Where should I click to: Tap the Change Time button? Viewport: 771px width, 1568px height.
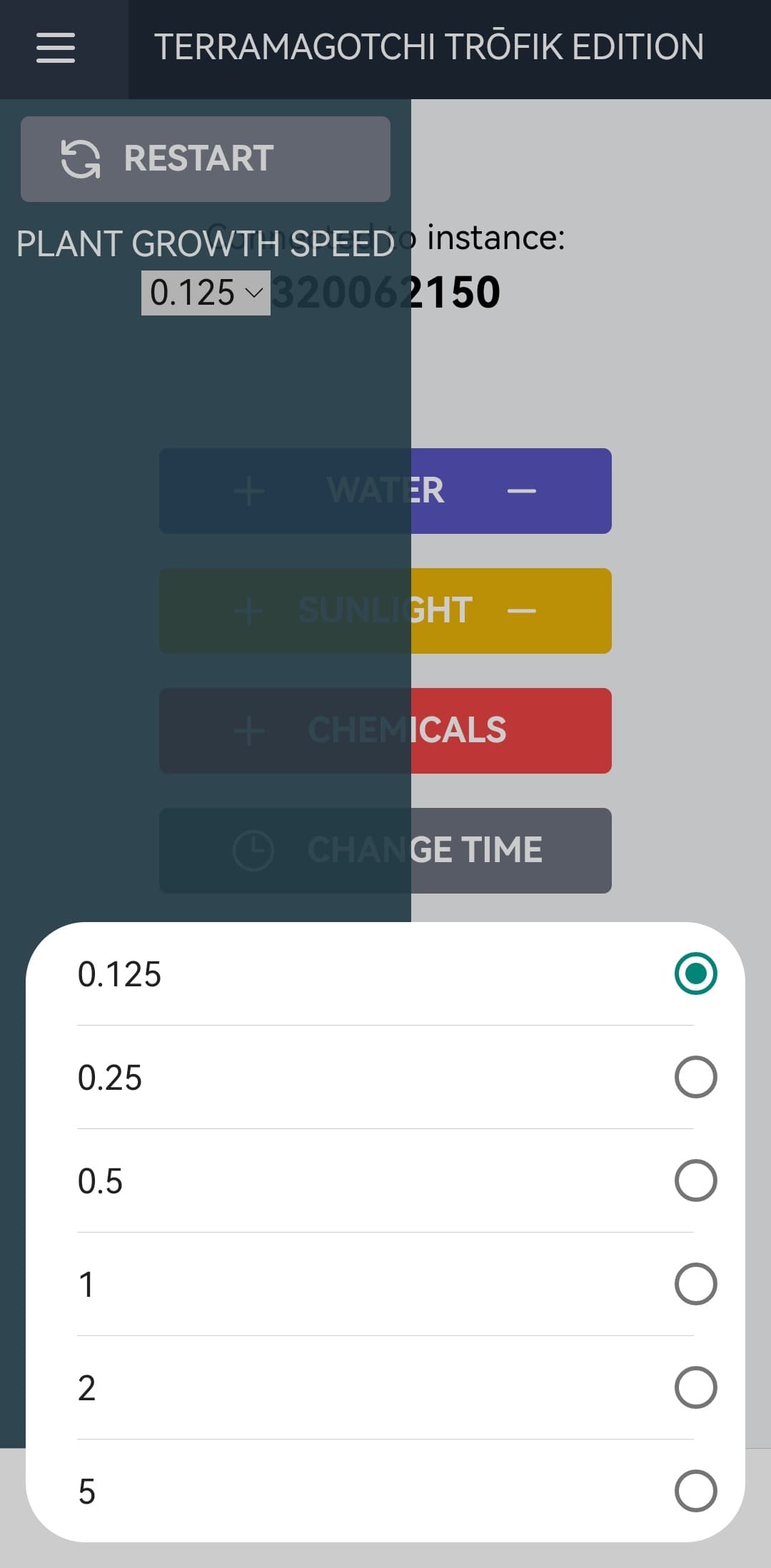(x=385, y=850)
